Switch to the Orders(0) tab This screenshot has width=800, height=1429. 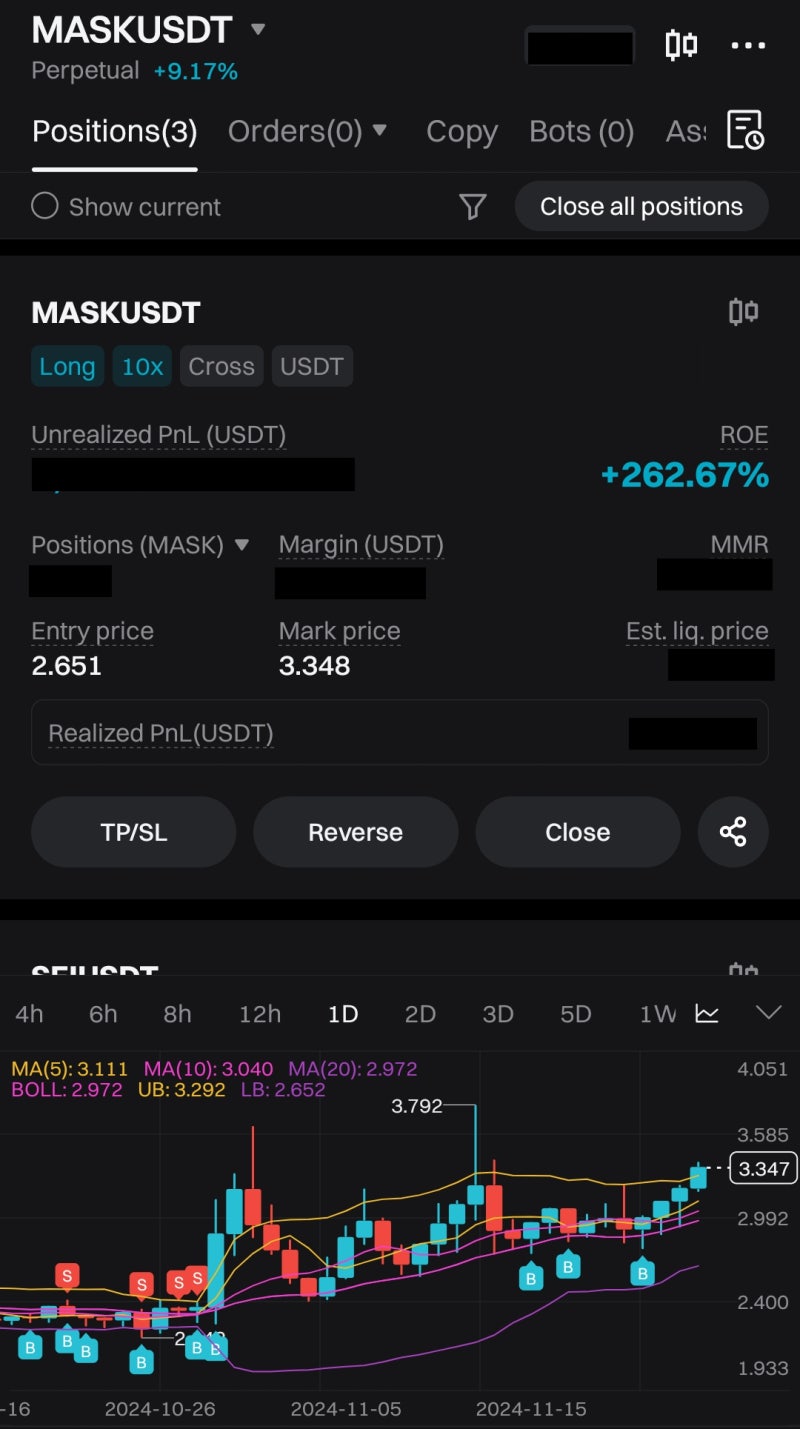pyautogui.click(x=307, y=132)
